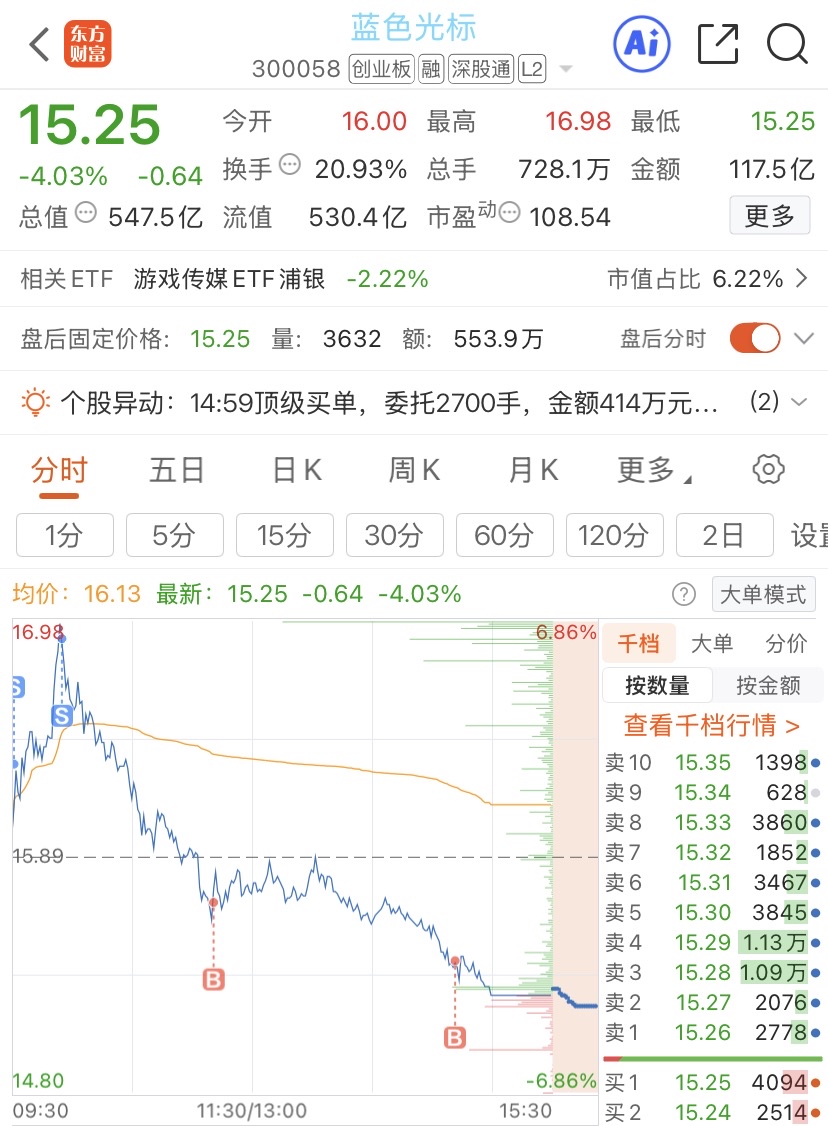Select 按金额 in the order book
This screenshot has width=828, height=1126.
[x=768, y=685]
